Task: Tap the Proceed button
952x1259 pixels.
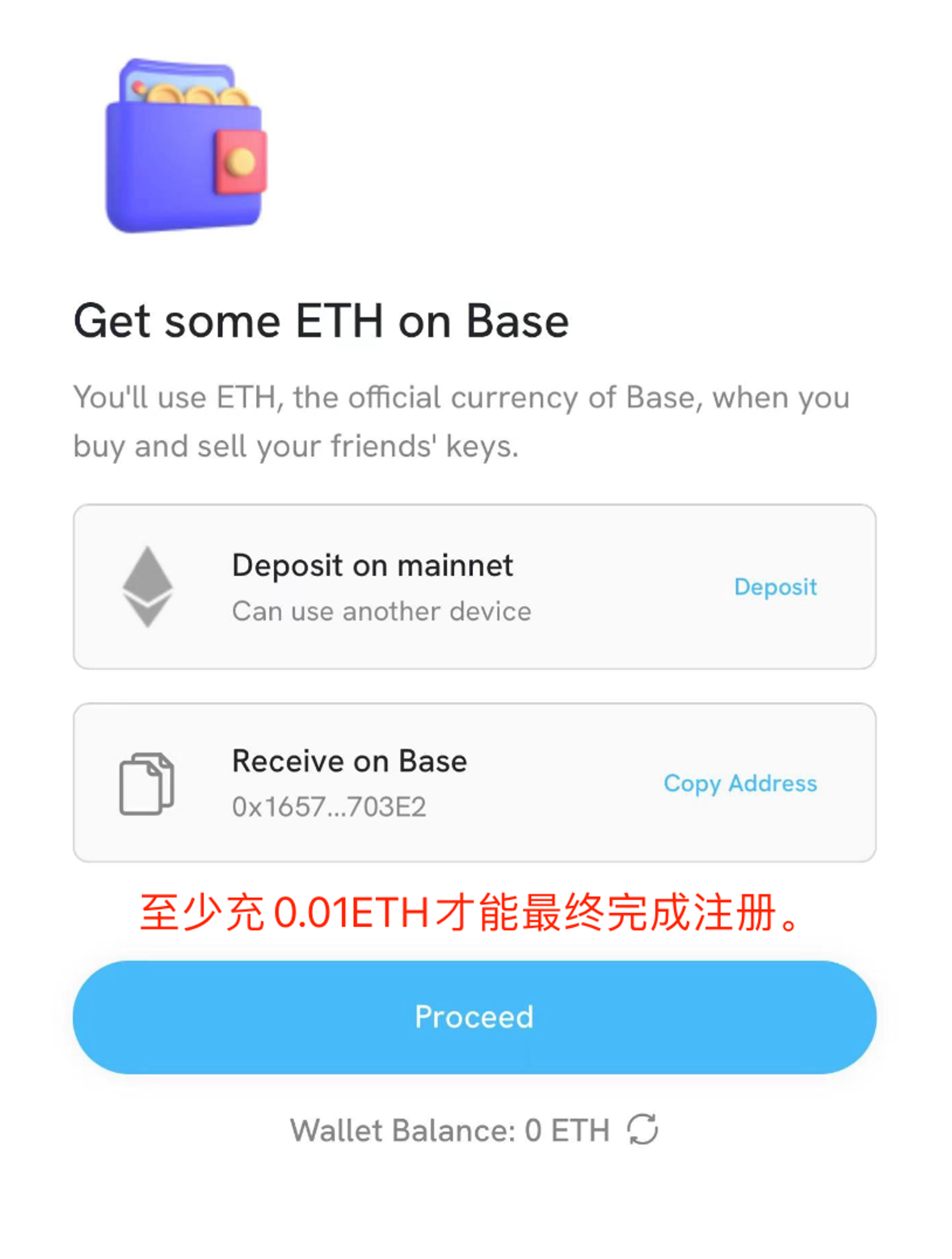Action: coord(474,1017)
